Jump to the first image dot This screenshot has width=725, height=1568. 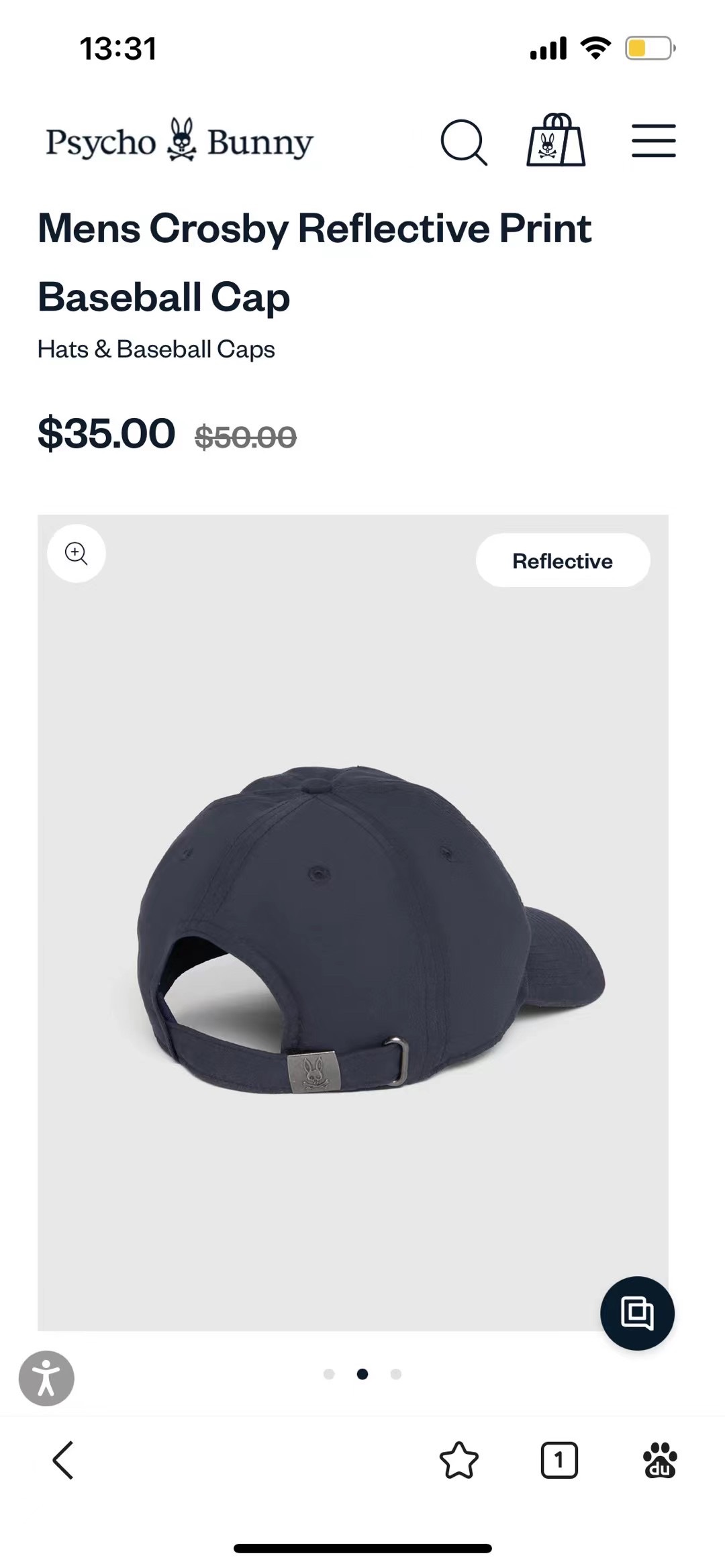pos(329,1374)
